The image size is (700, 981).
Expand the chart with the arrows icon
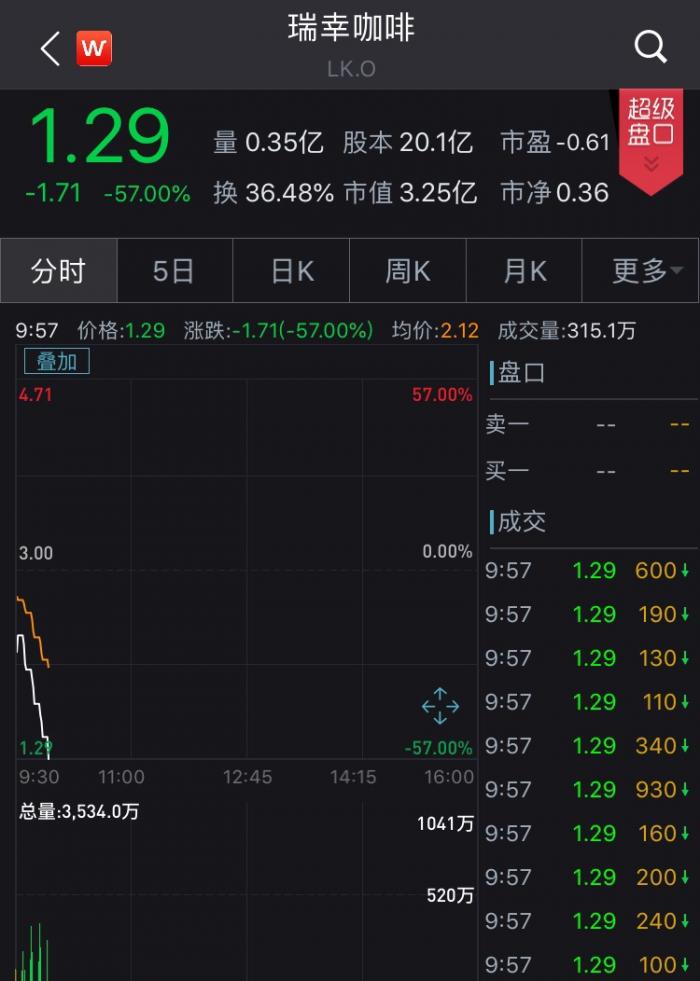click(440, 706)
